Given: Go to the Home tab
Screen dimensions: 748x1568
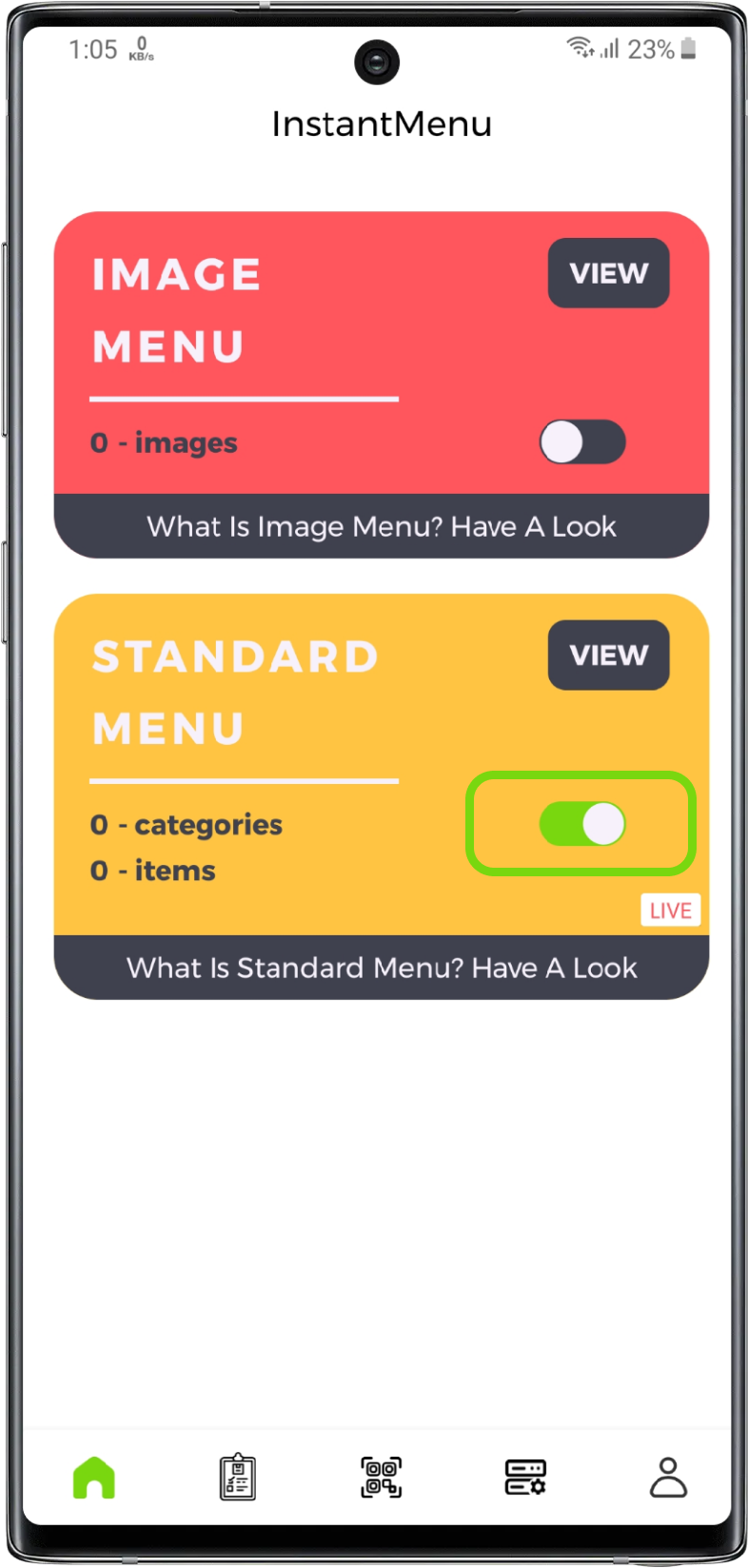Looking at the screenshot, I should tap(94, 1478).
